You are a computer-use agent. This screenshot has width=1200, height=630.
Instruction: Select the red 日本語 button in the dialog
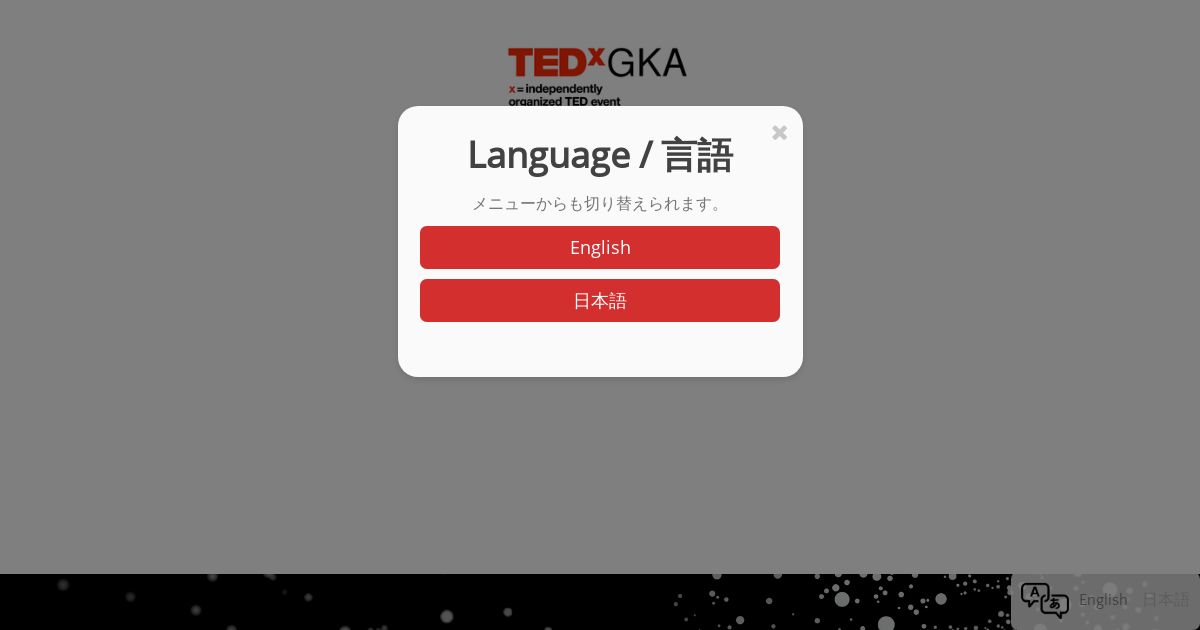click(x=600, y=300)
